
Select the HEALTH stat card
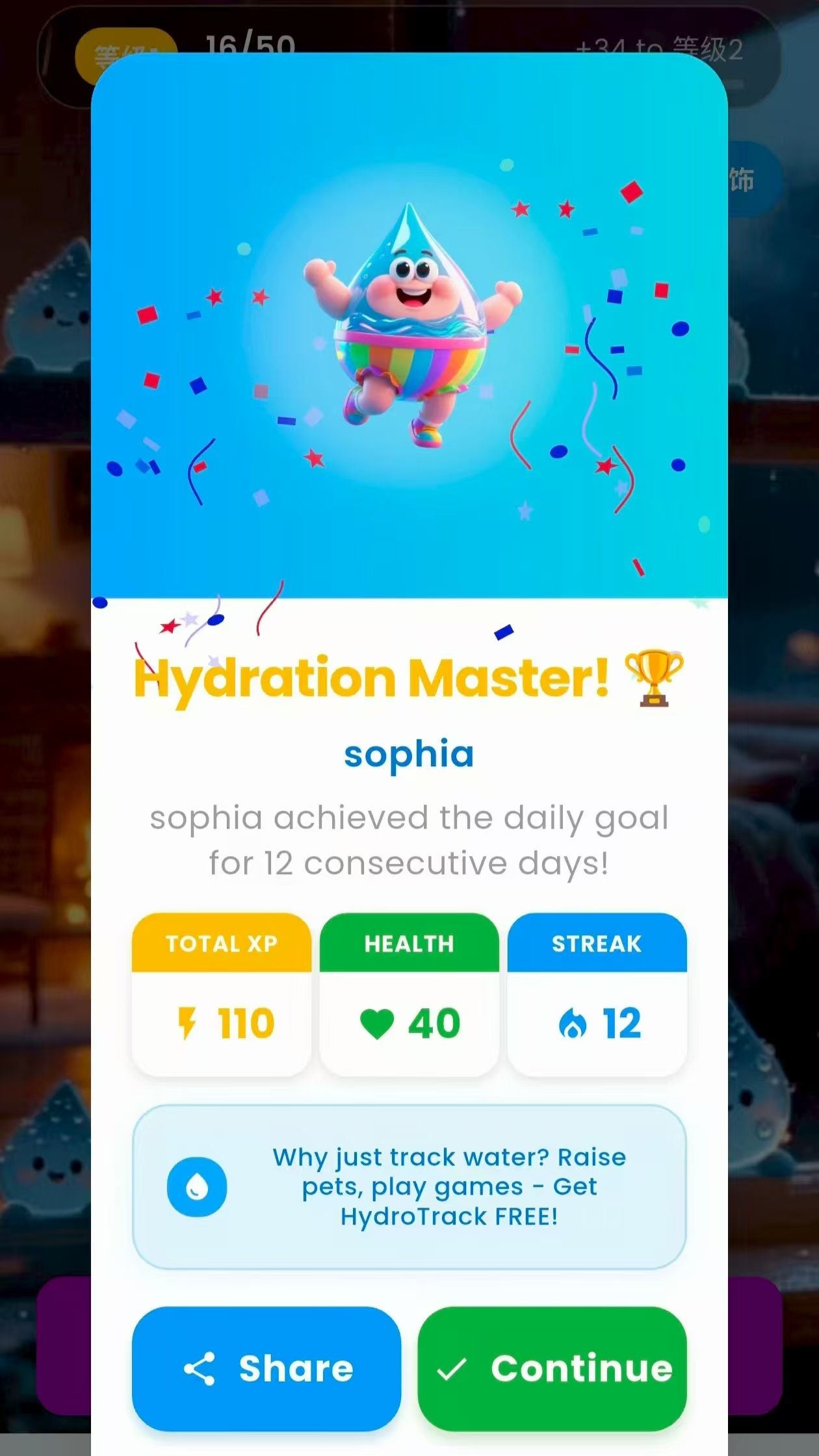coord(409,991)
